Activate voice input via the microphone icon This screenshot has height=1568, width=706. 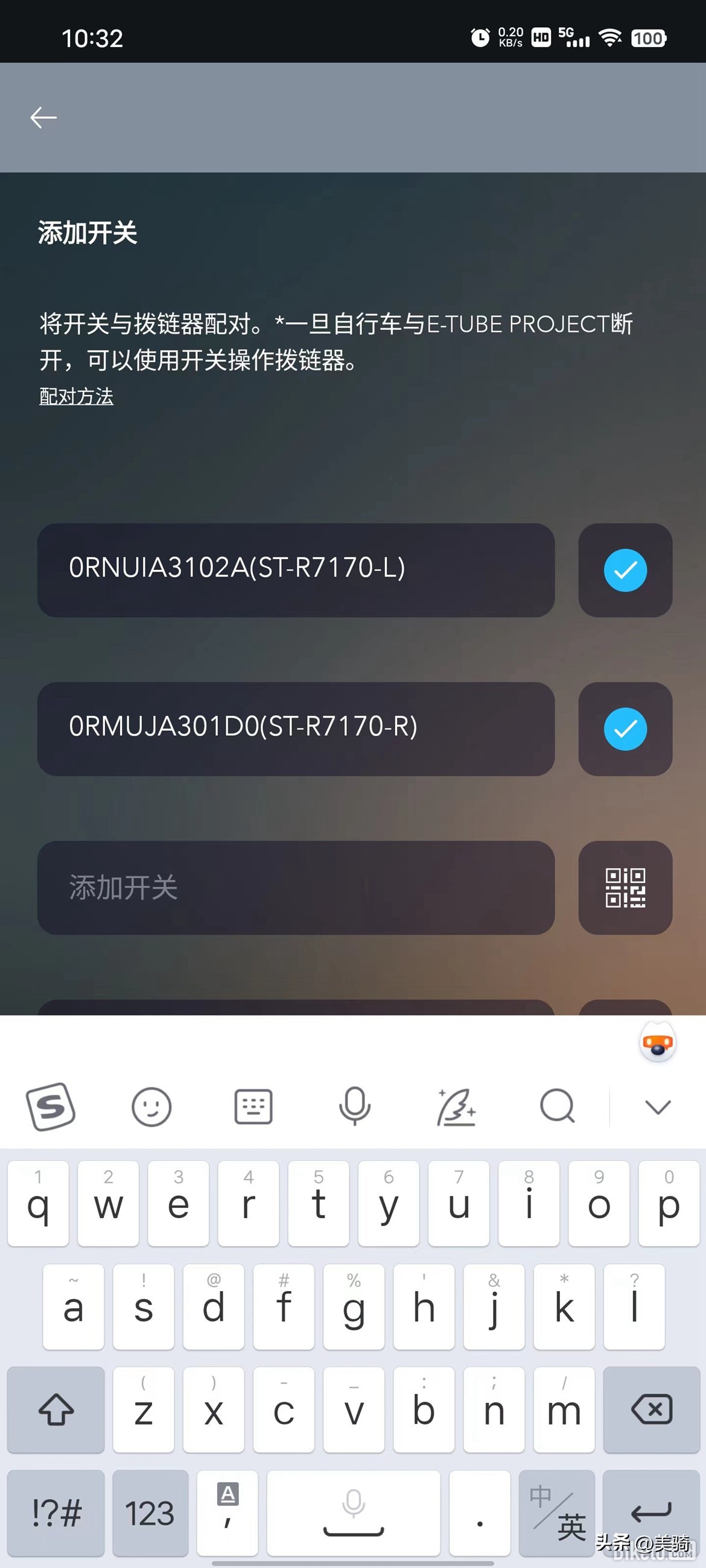pos(355,1107)
